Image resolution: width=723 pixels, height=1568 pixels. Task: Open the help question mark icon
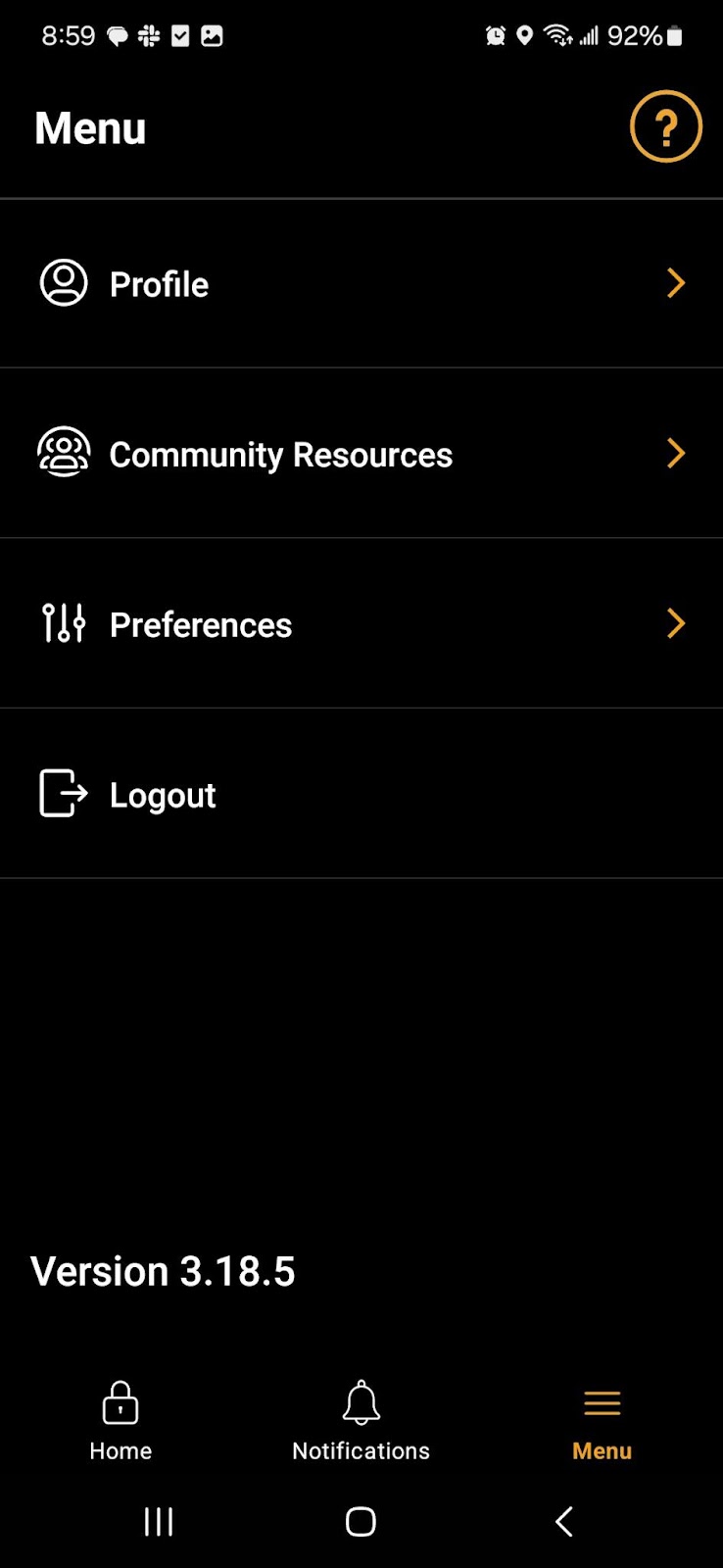[666, 126]
